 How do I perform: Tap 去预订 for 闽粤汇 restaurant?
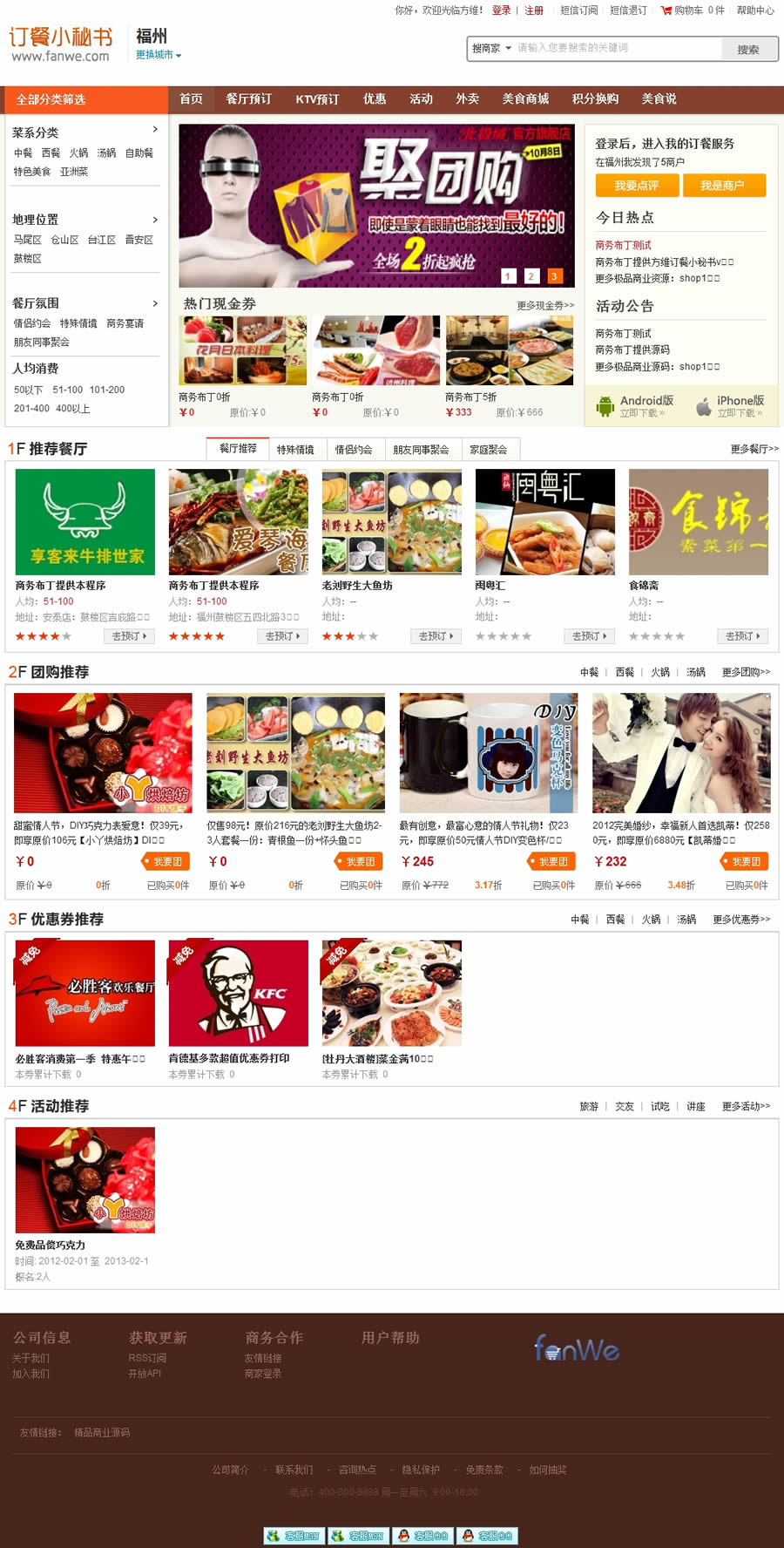point(590,636)
